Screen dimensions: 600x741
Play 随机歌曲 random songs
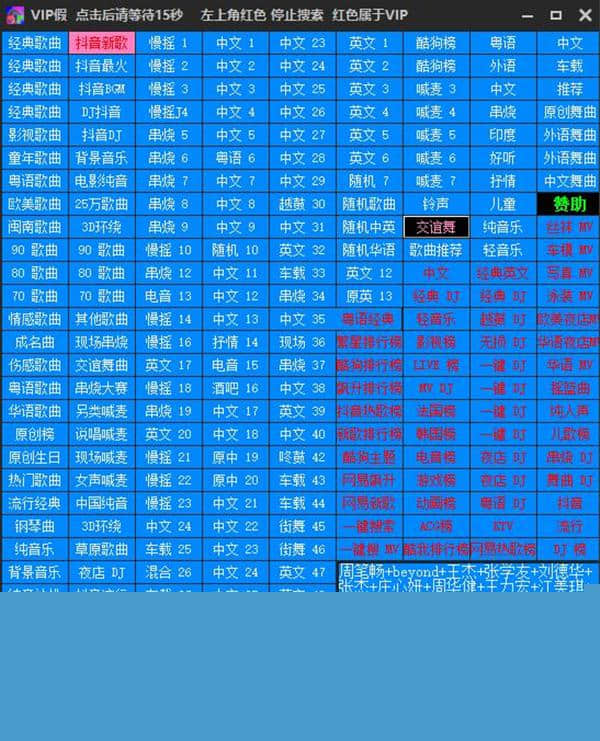[x=368, y=204]
